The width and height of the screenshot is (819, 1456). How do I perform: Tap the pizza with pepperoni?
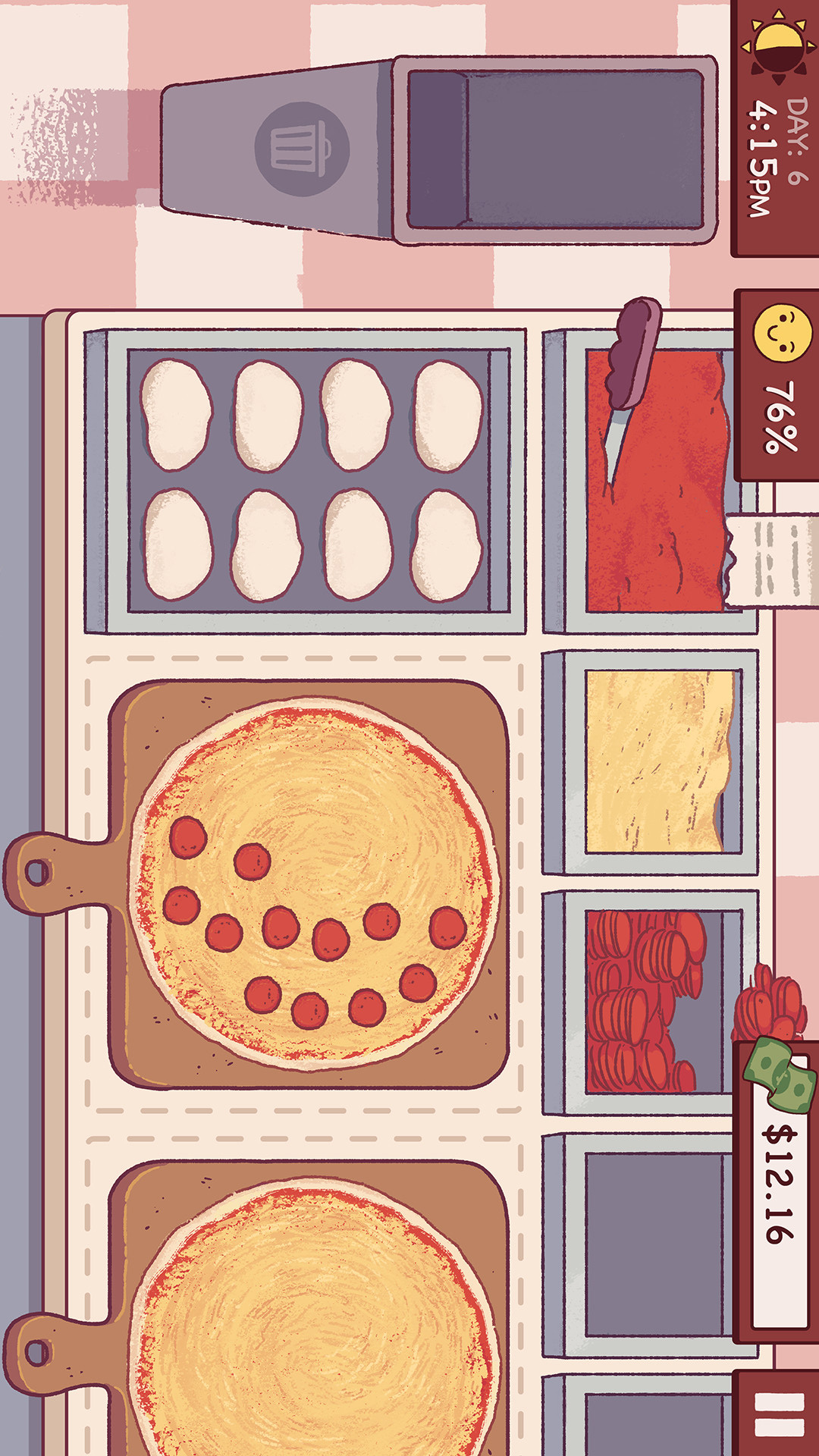(x=315, y=884)
